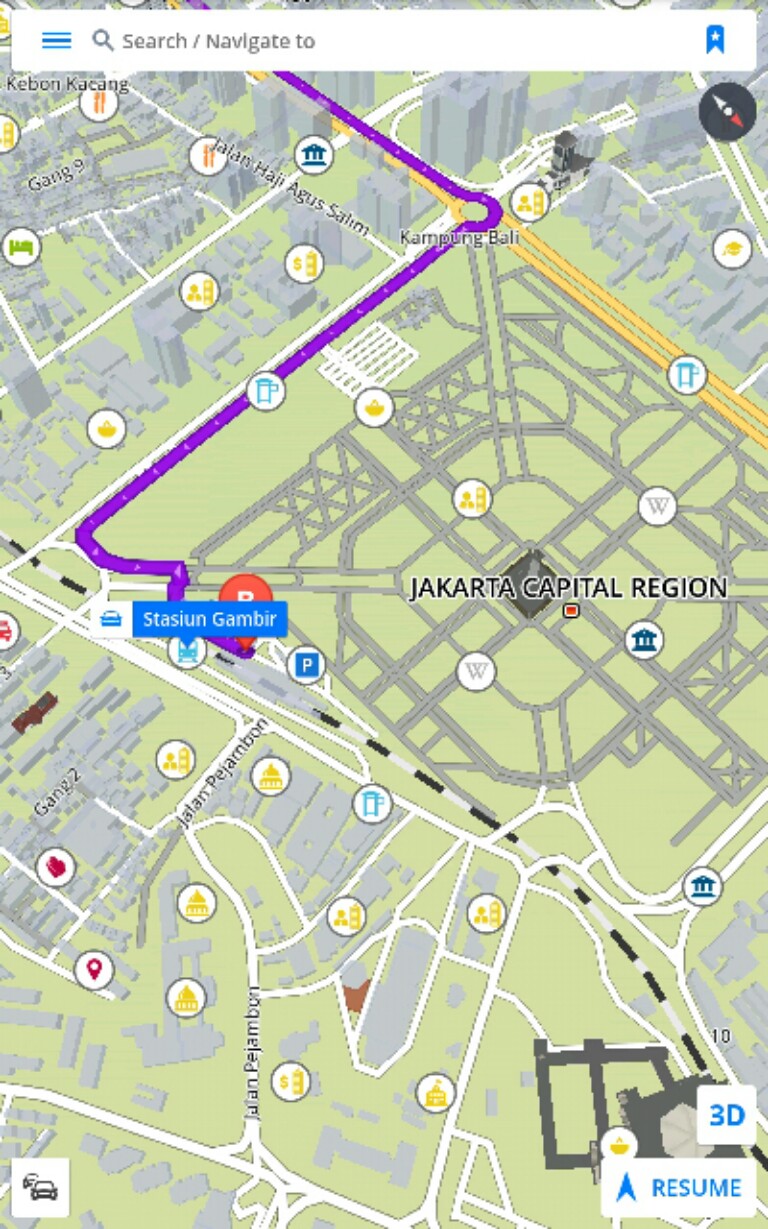Tap the parking marker near Stasiun Gambir
Viewport: 768px width, 1229px height.
[x=307, y=664]
